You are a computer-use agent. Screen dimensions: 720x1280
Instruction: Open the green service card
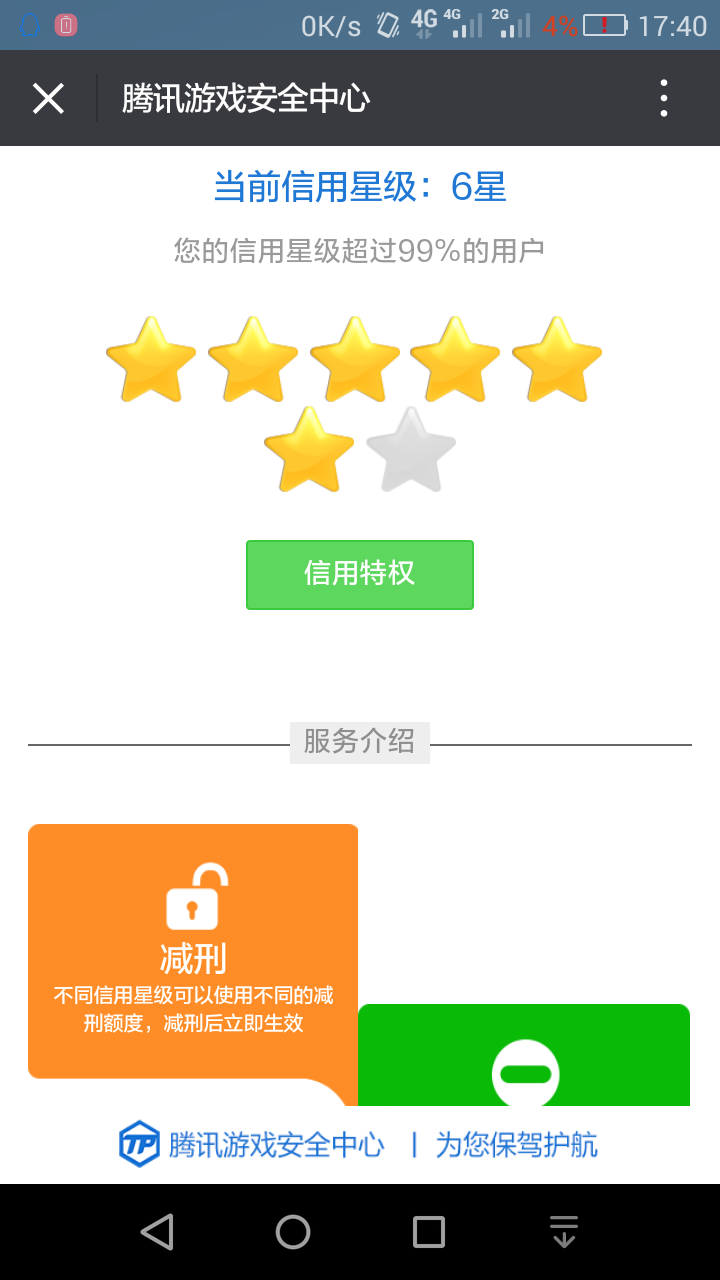(524, 1055)
